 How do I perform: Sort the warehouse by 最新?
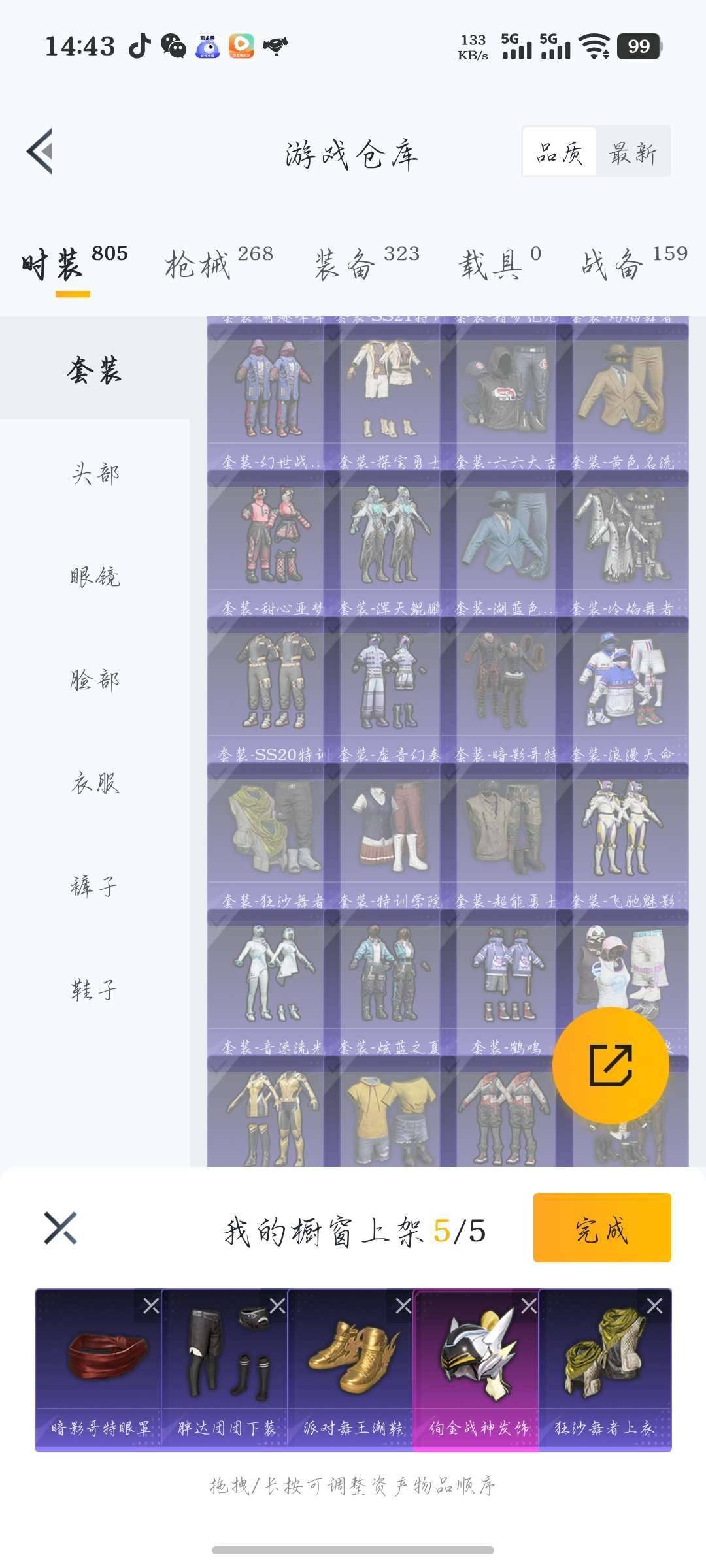(x=632, y=153)
